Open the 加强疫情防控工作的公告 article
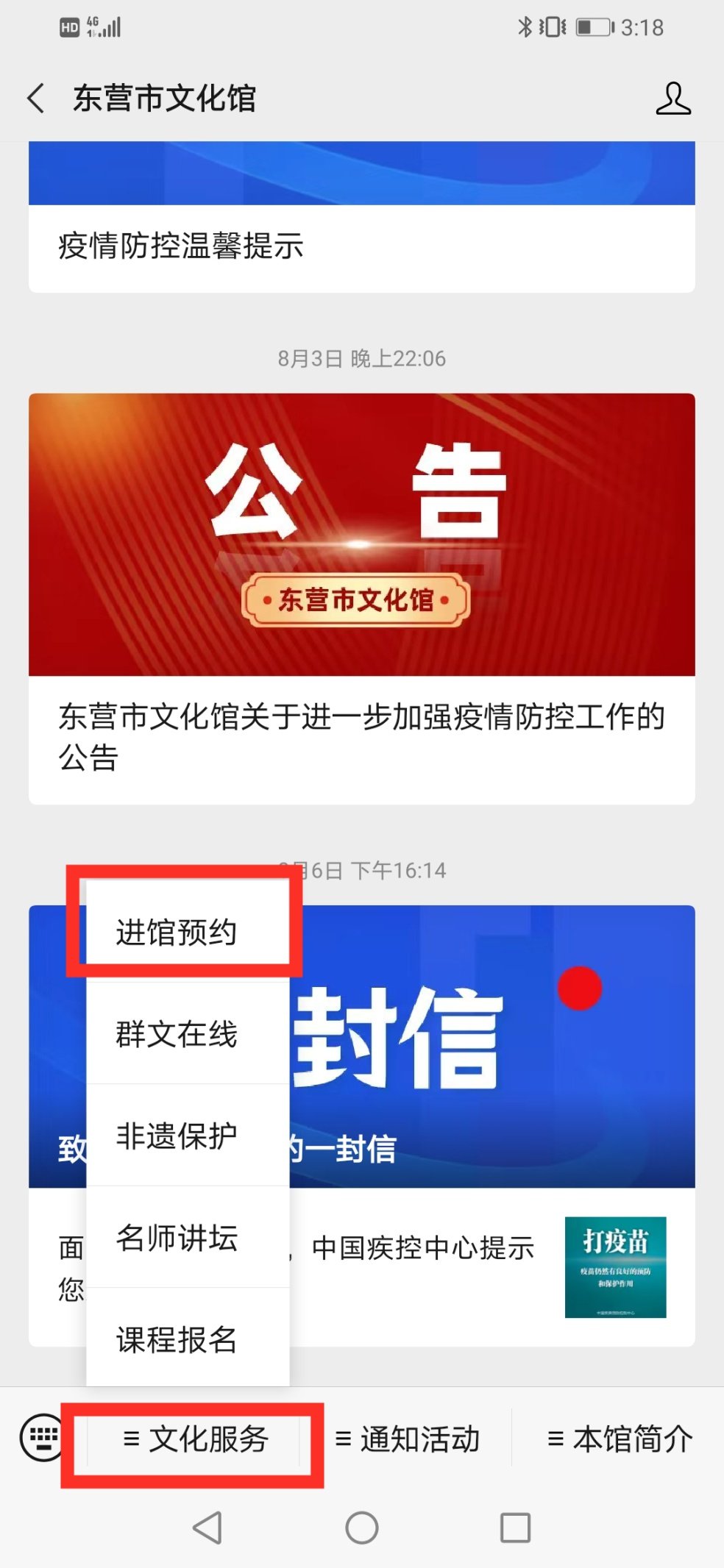 [x=361, y=735]
